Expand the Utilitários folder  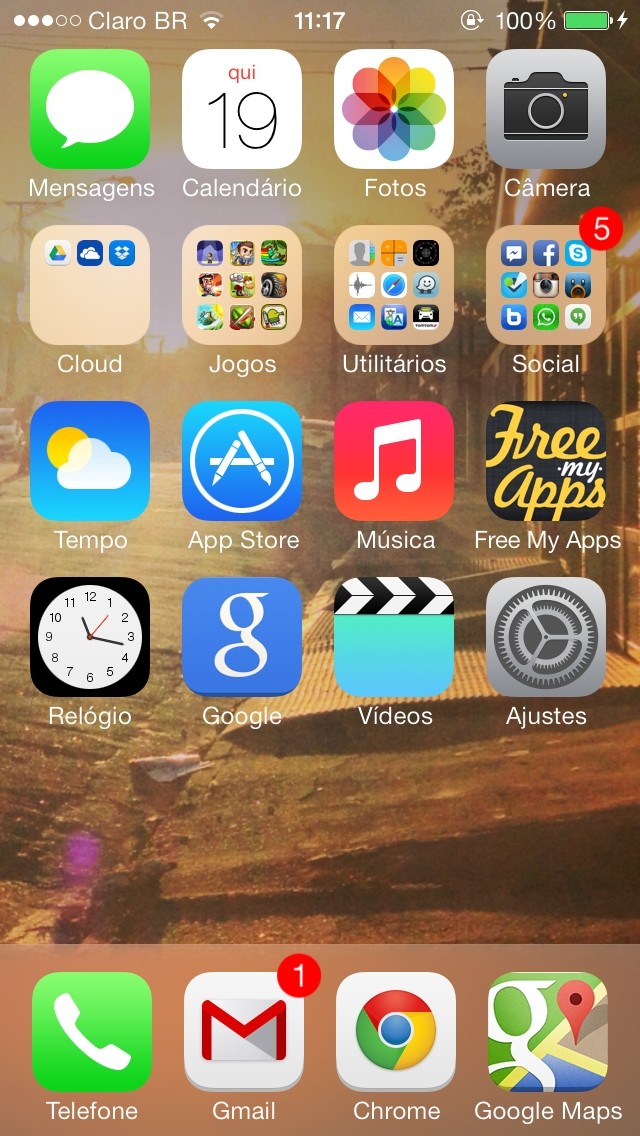(394, 285)
